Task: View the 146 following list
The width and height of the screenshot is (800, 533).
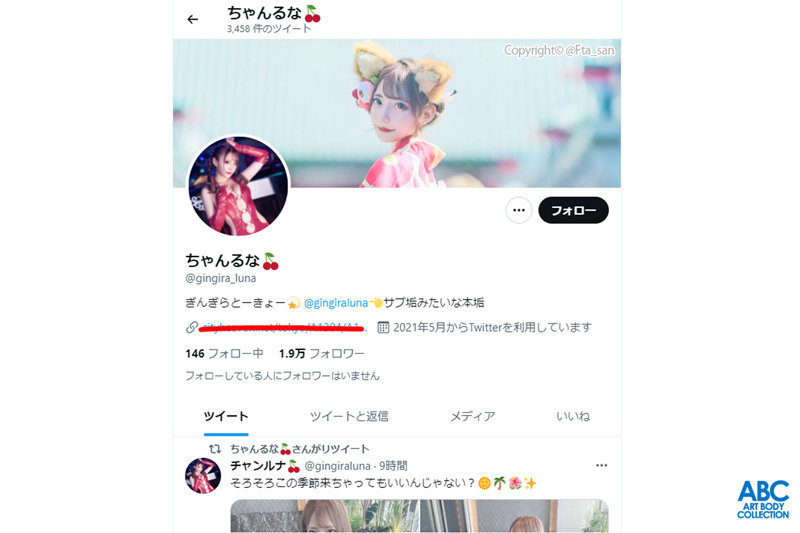Action: 224,353
